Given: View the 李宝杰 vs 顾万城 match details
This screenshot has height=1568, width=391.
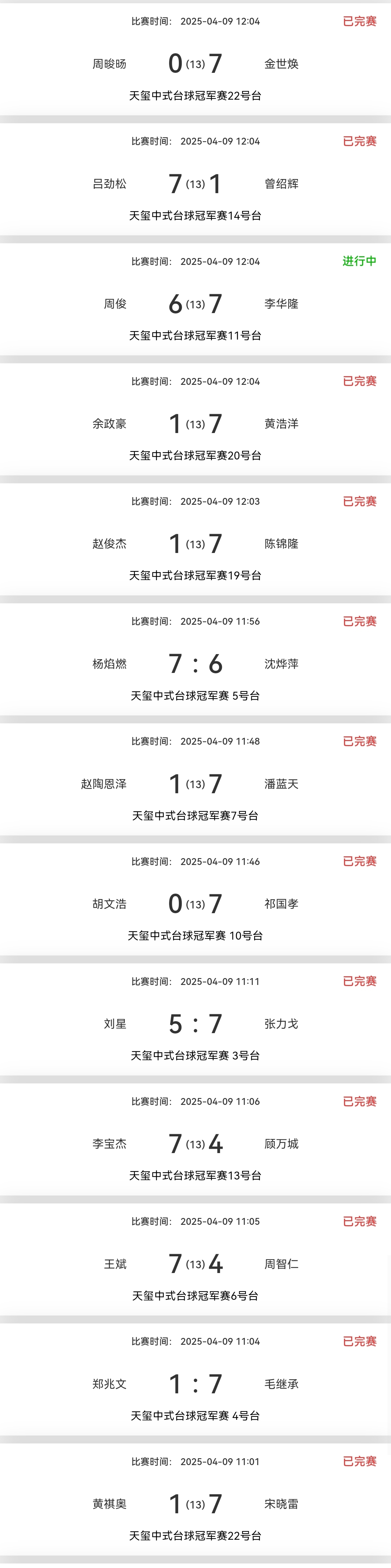Looking at the screenshot, I should click(195, 1144).
